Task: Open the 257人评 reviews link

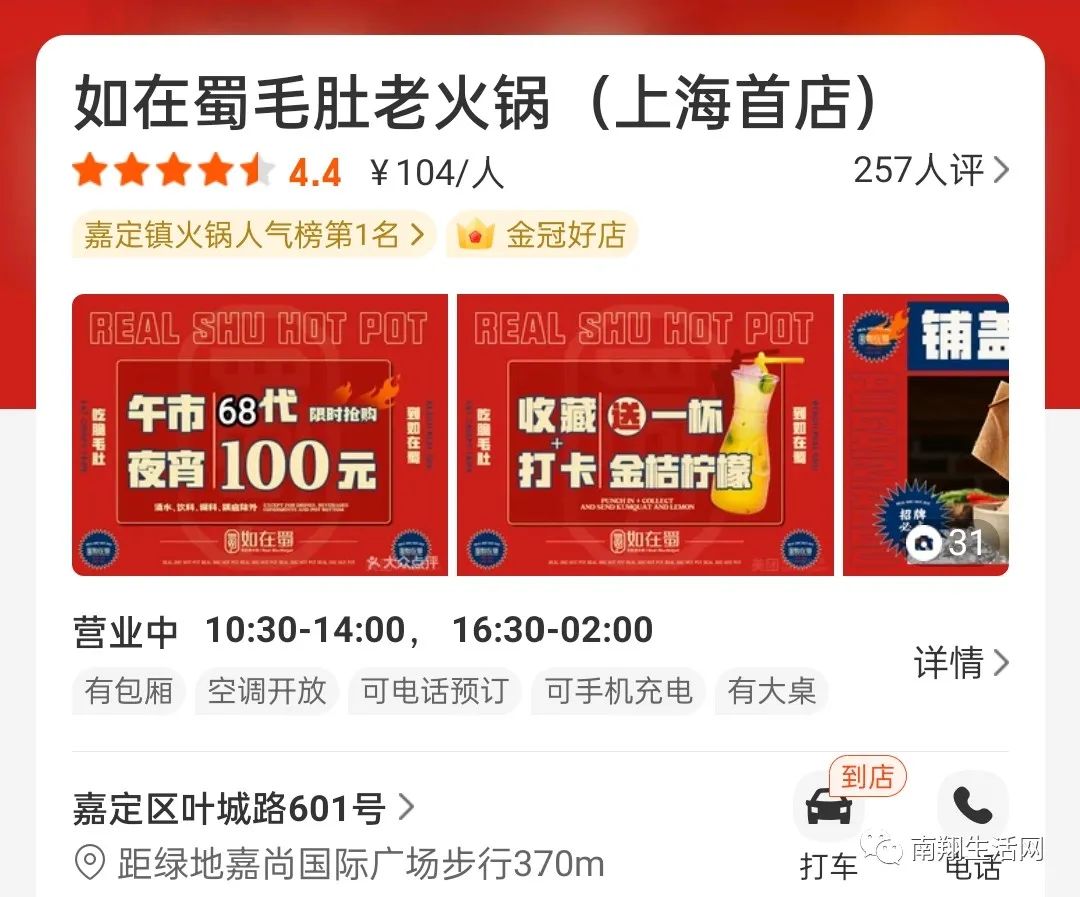Action: click(x=930, y=171)
